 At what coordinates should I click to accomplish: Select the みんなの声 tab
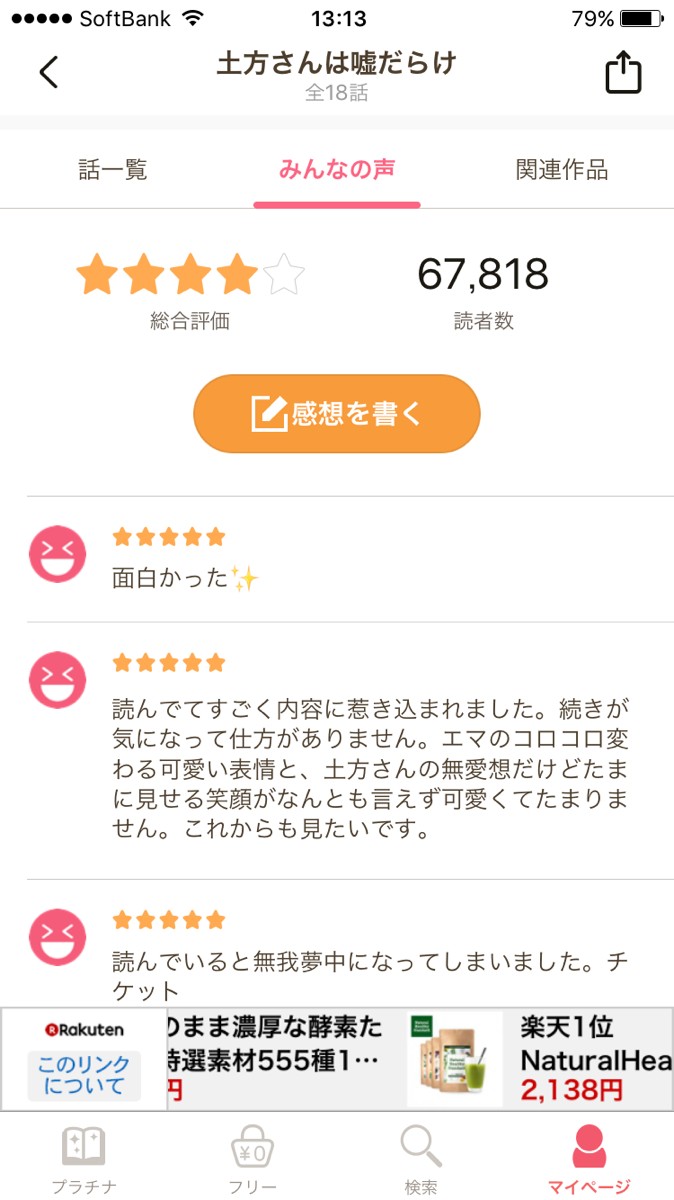[337, 170]
